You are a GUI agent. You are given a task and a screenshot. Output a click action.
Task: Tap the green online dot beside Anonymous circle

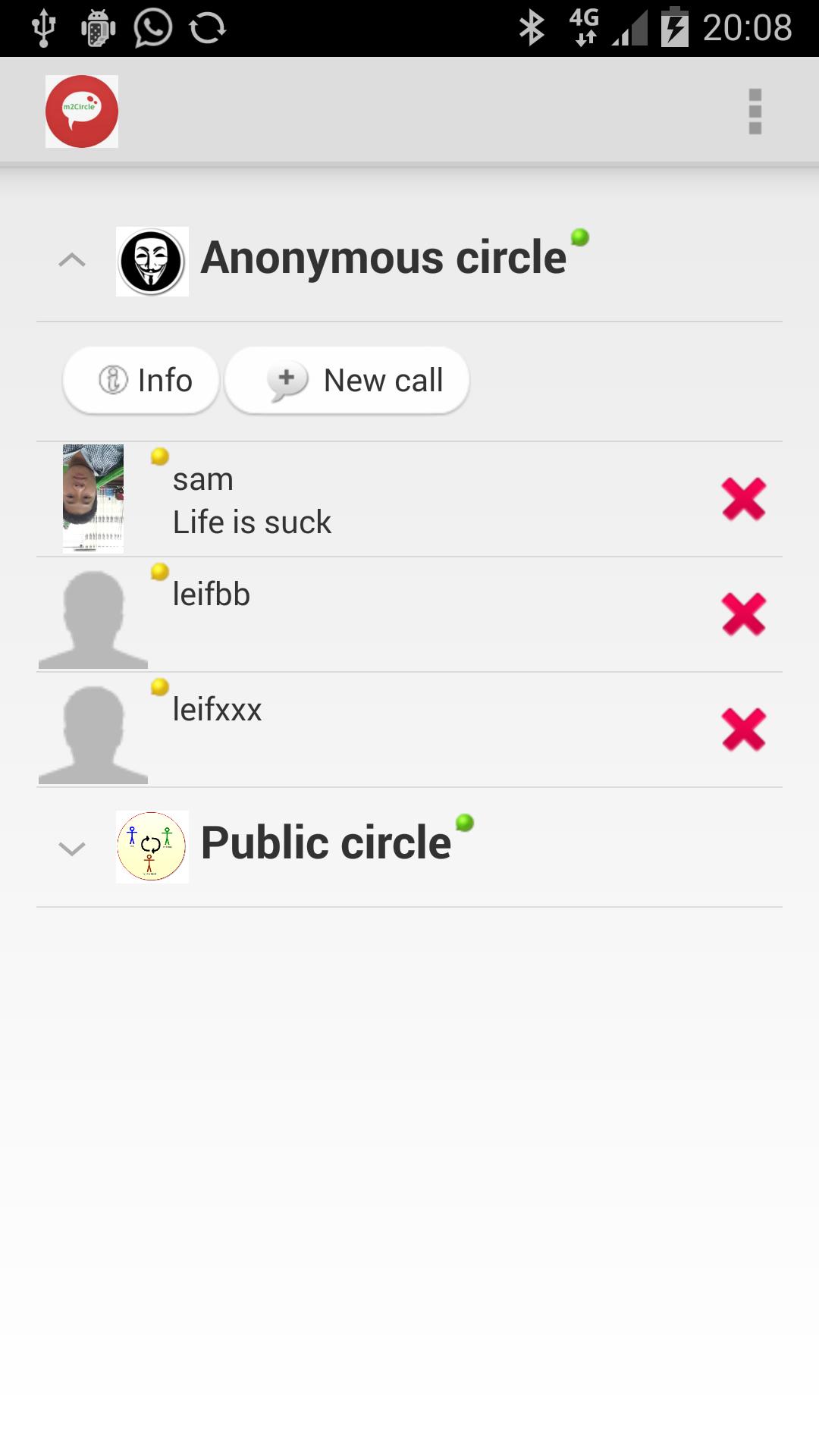(x=581, y=236)
